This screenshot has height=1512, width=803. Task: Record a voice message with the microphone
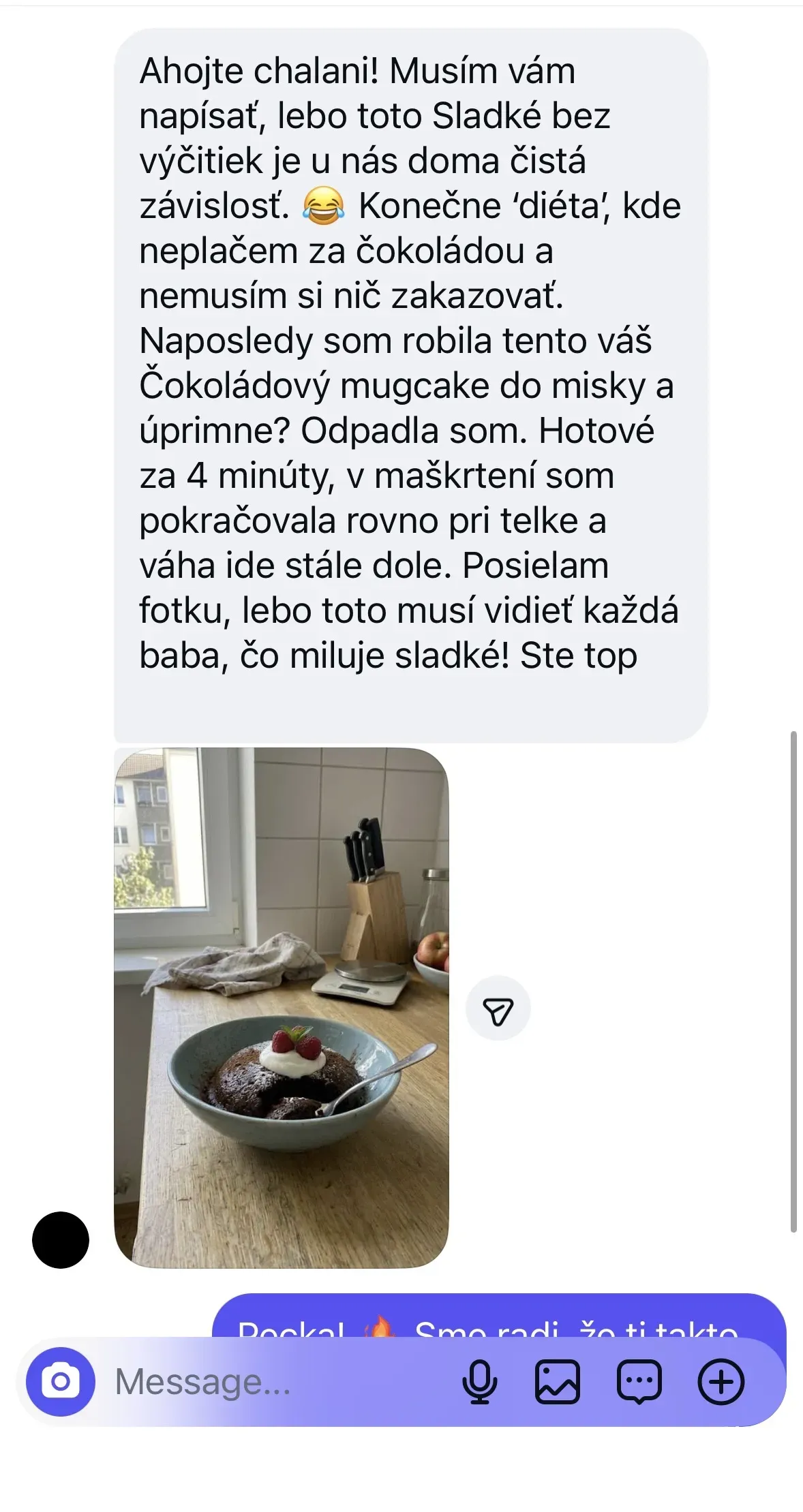[480, 1382]
